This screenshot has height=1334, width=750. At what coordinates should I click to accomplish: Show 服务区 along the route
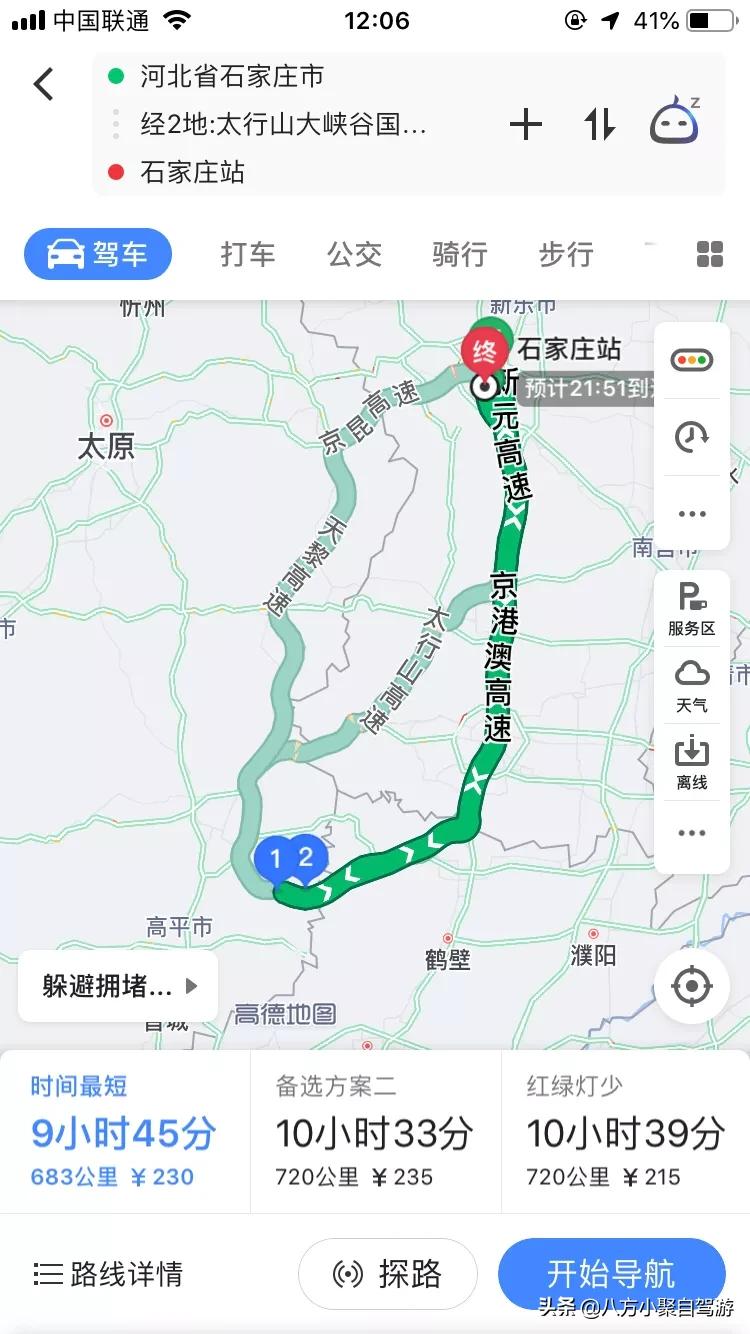[x=692, y=609]
